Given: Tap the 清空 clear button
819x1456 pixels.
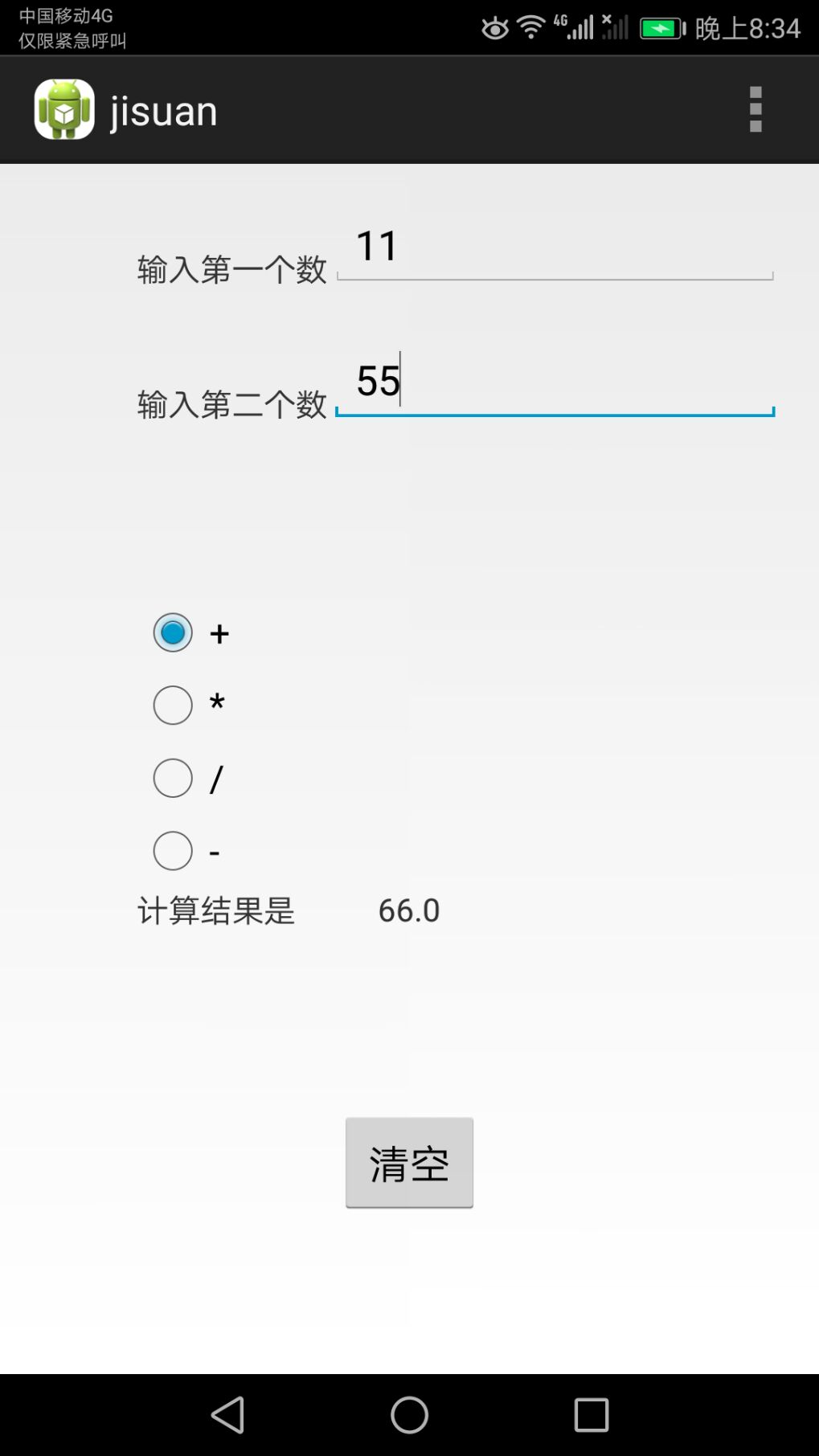Looking at the screenshot, I should [409, 1162].
